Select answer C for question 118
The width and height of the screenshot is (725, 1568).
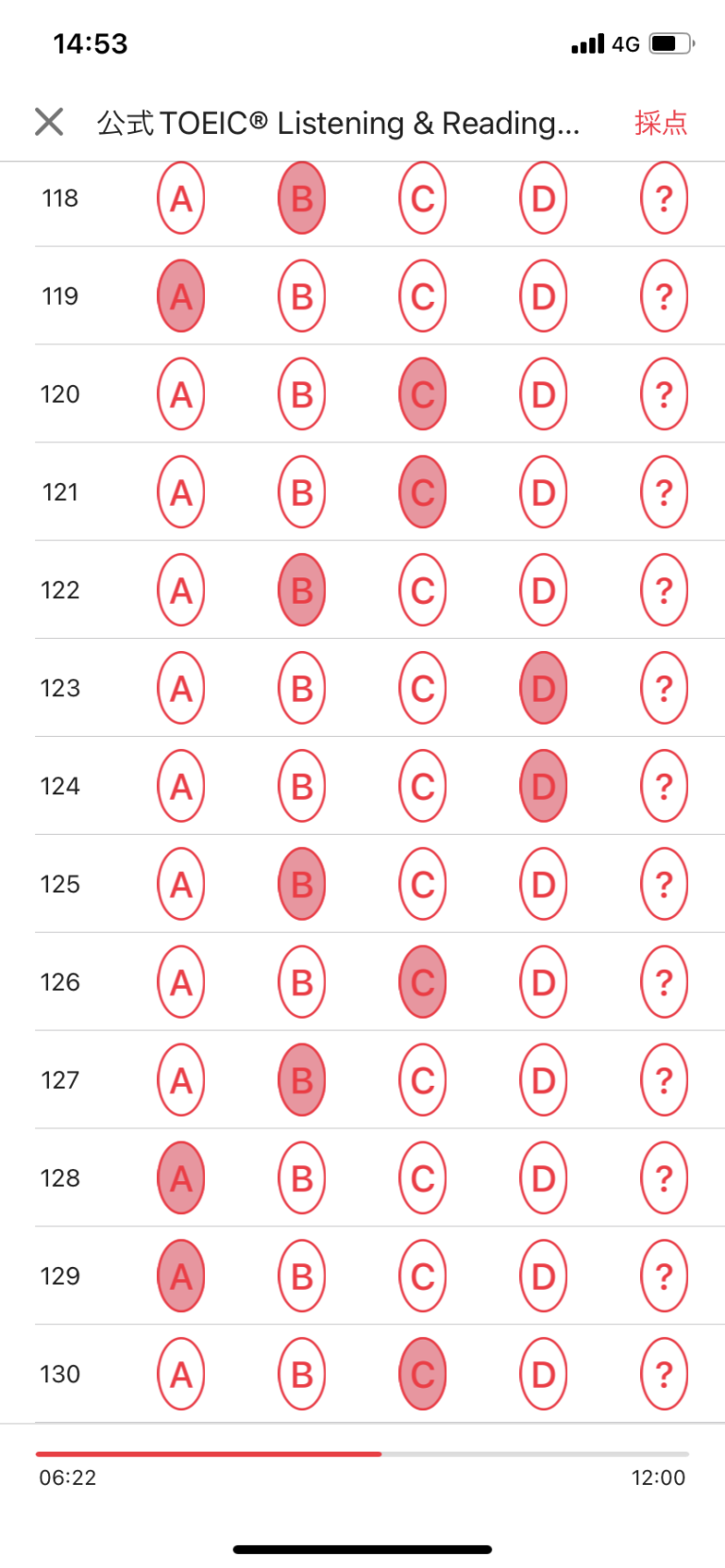pyautogui.click(x=423, y=198)
